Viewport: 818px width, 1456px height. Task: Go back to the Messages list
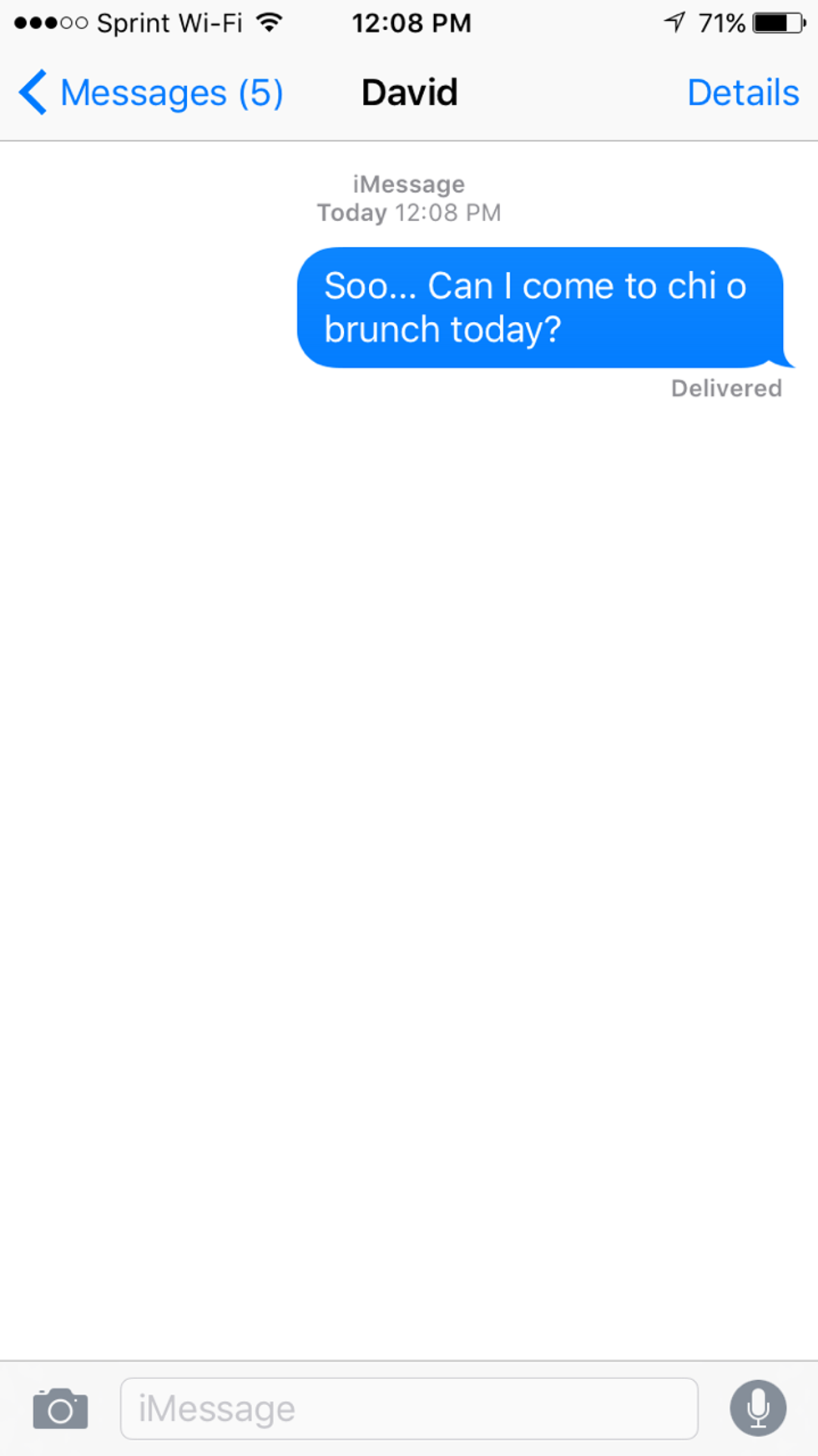point(150,93)
